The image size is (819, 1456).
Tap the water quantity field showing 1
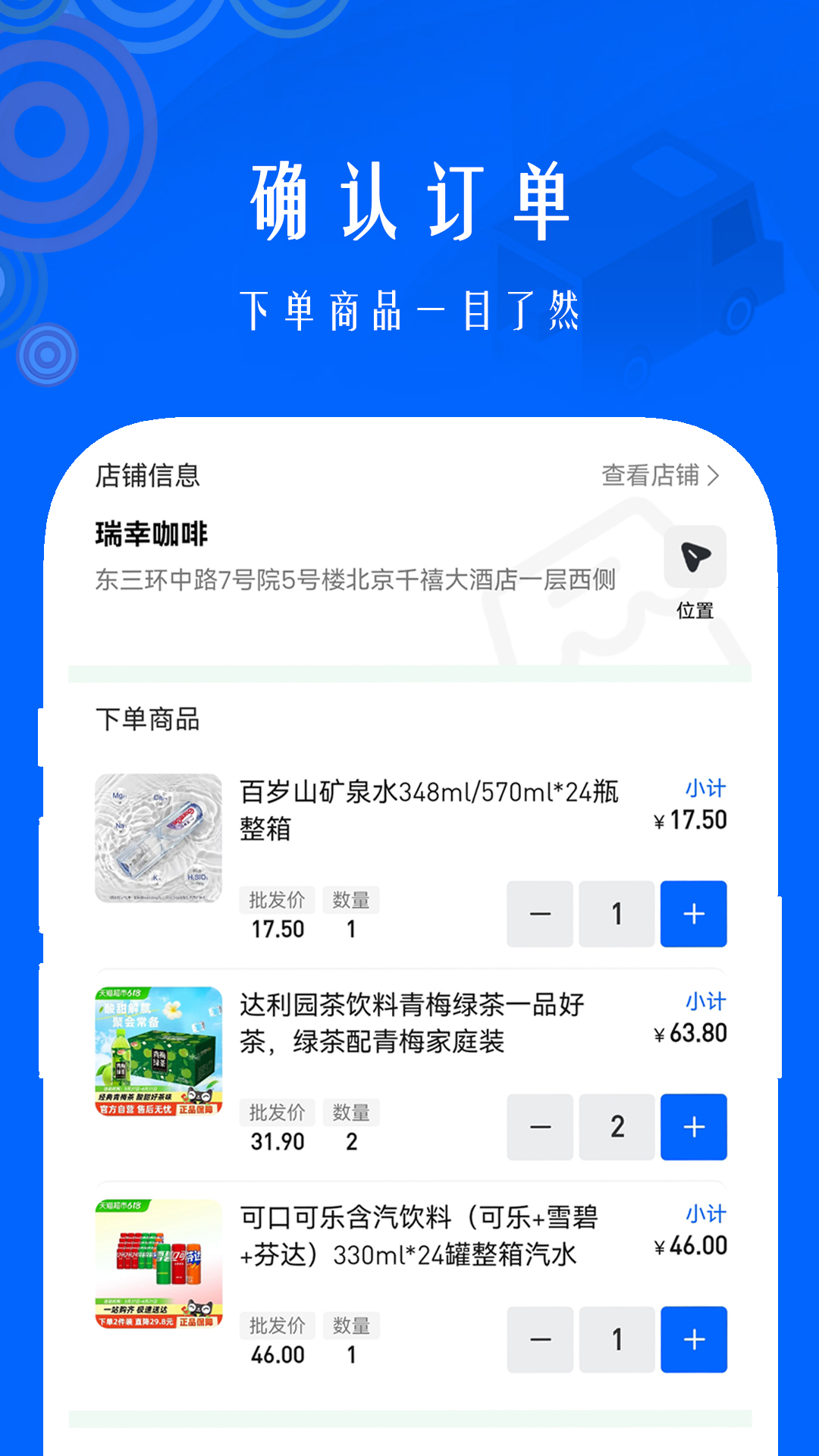pos(616,915)
